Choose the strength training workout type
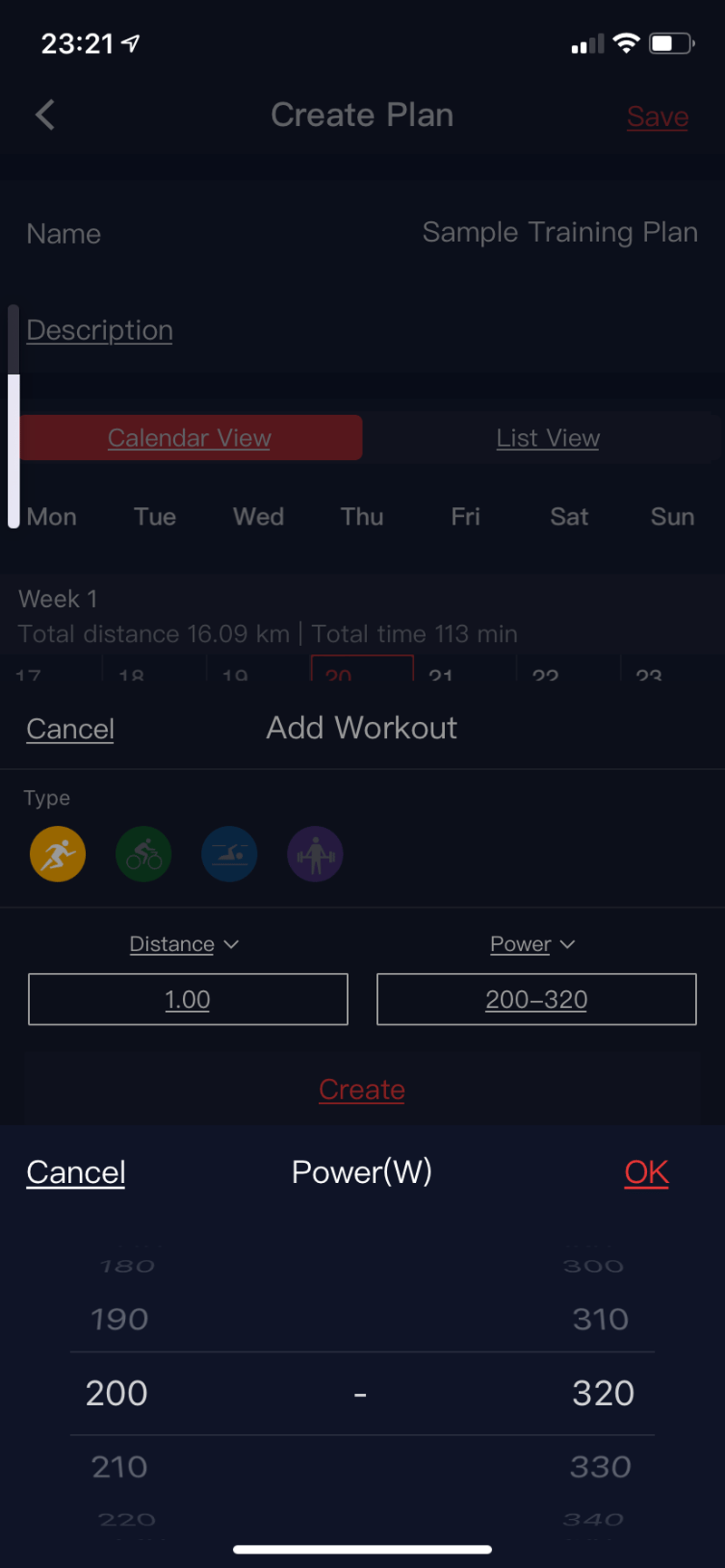725x1568 pixels. click(x=314, y=854)
